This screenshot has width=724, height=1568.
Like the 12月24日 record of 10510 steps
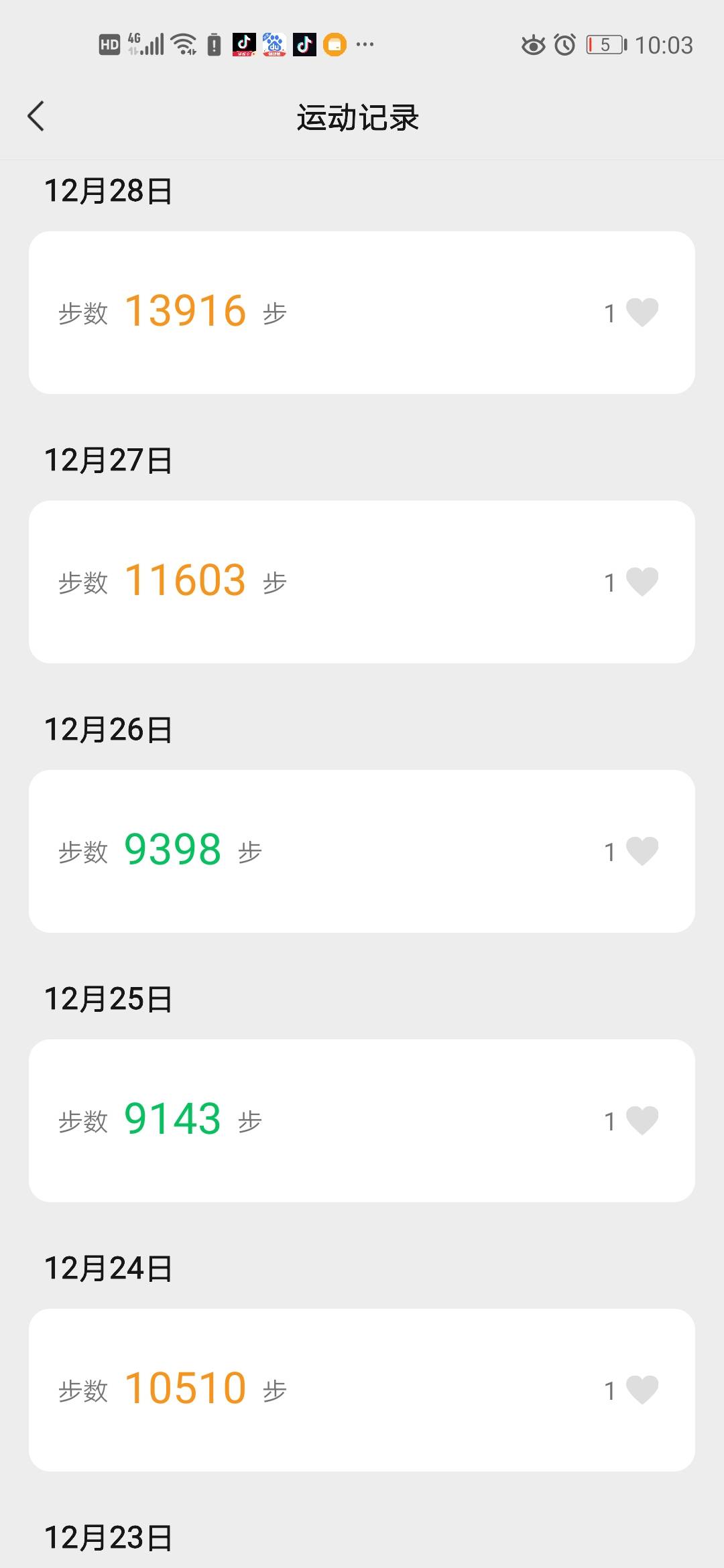coord(642,1390)
